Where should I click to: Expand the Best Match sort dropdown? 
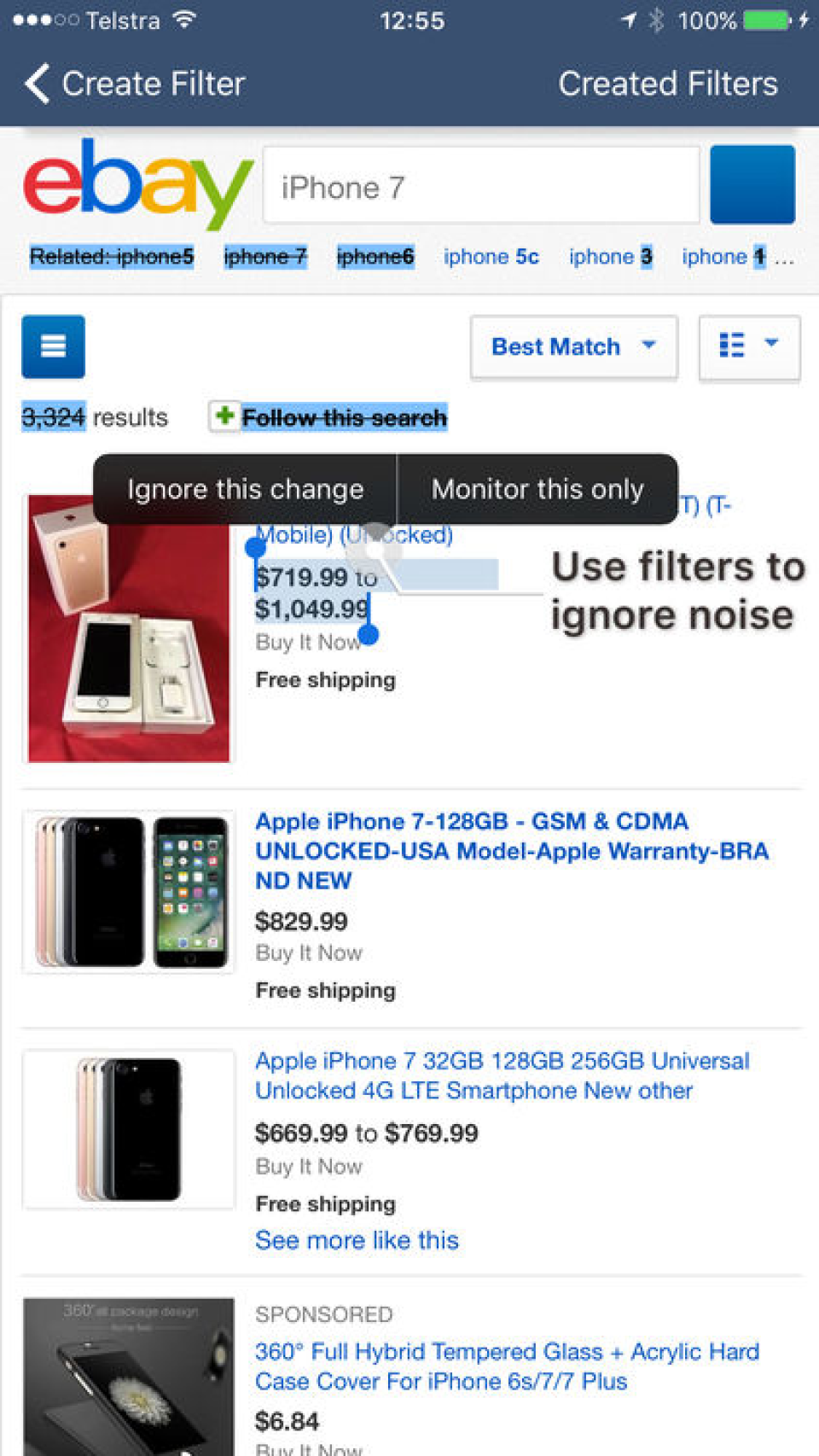573,347
